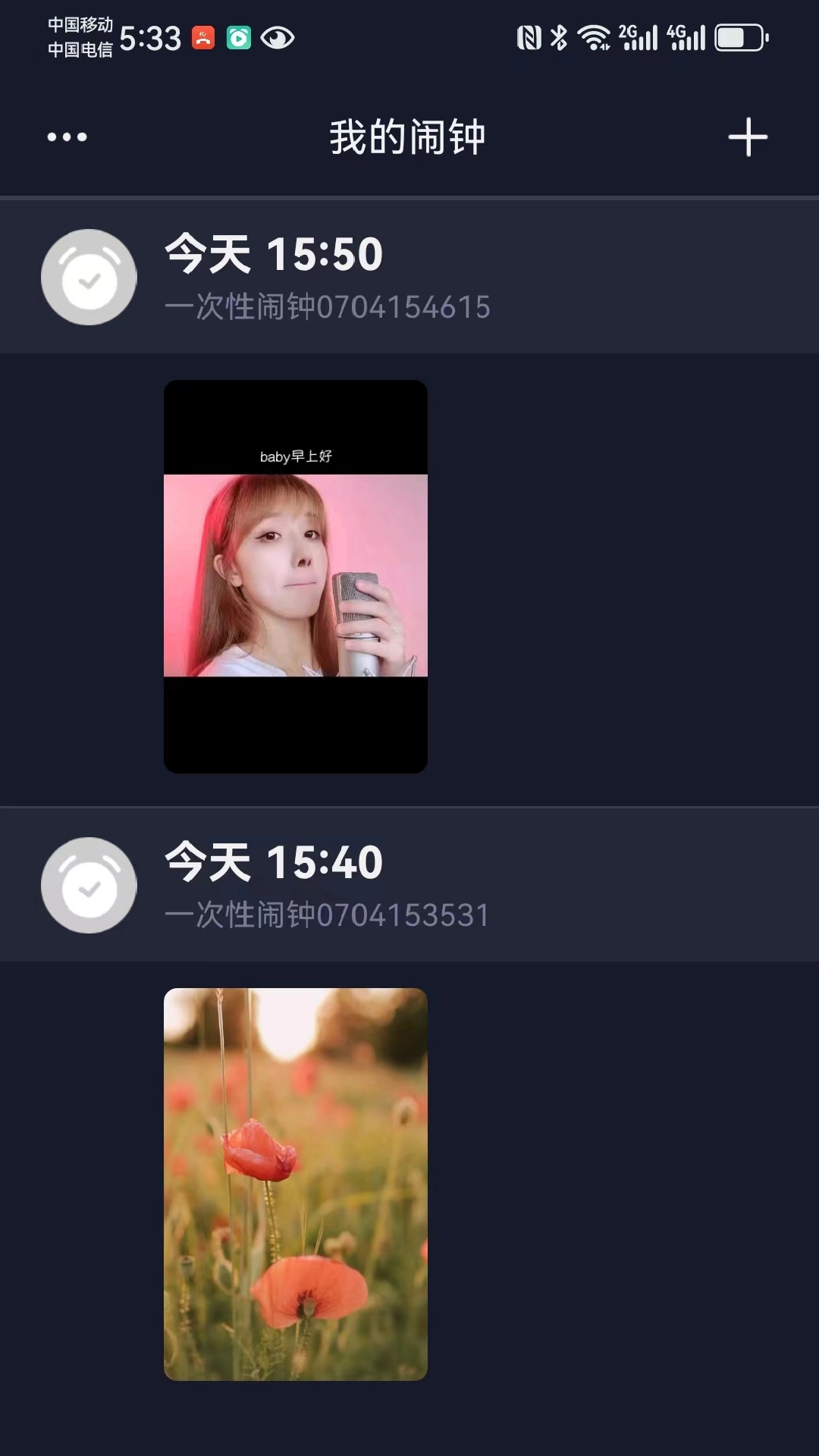The width and height of the screenshot is (819, 1456).
Task: Tap the green video app icon in status bar
Action: 239,37
